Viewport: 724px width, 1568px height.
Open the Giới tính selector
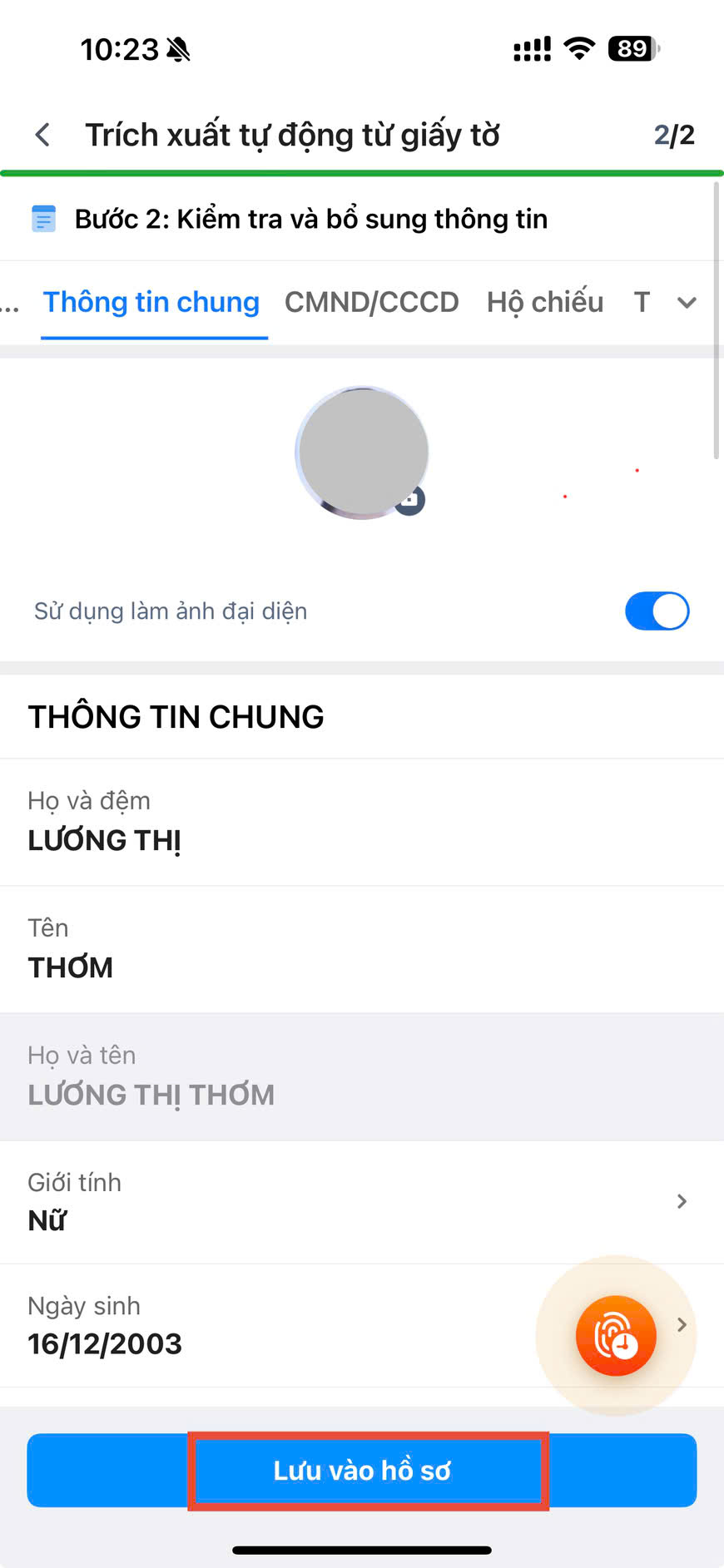[x=358, y=1202]
